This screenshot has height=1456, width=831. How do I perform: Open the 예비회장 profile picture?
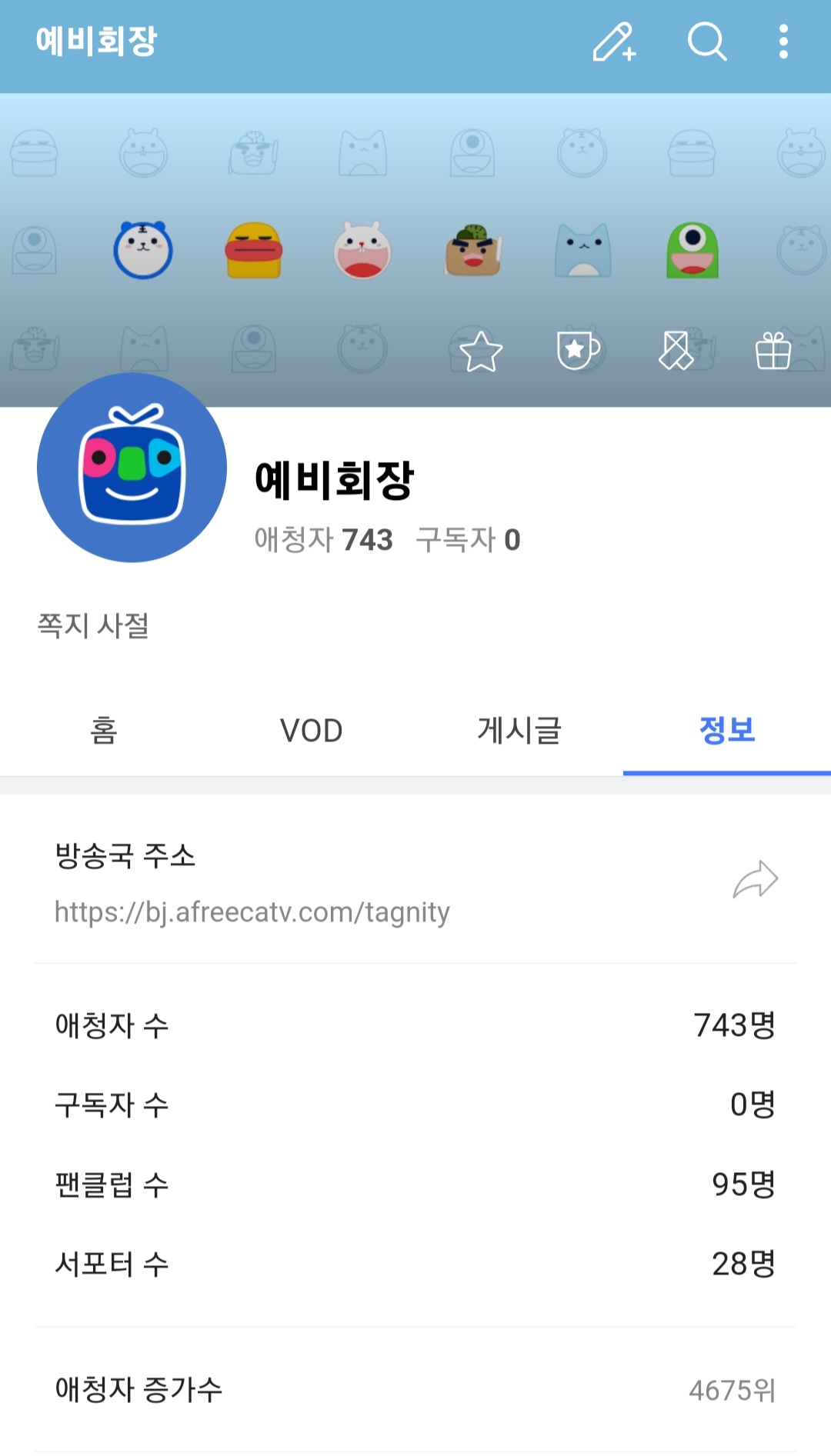pos(132,468)
